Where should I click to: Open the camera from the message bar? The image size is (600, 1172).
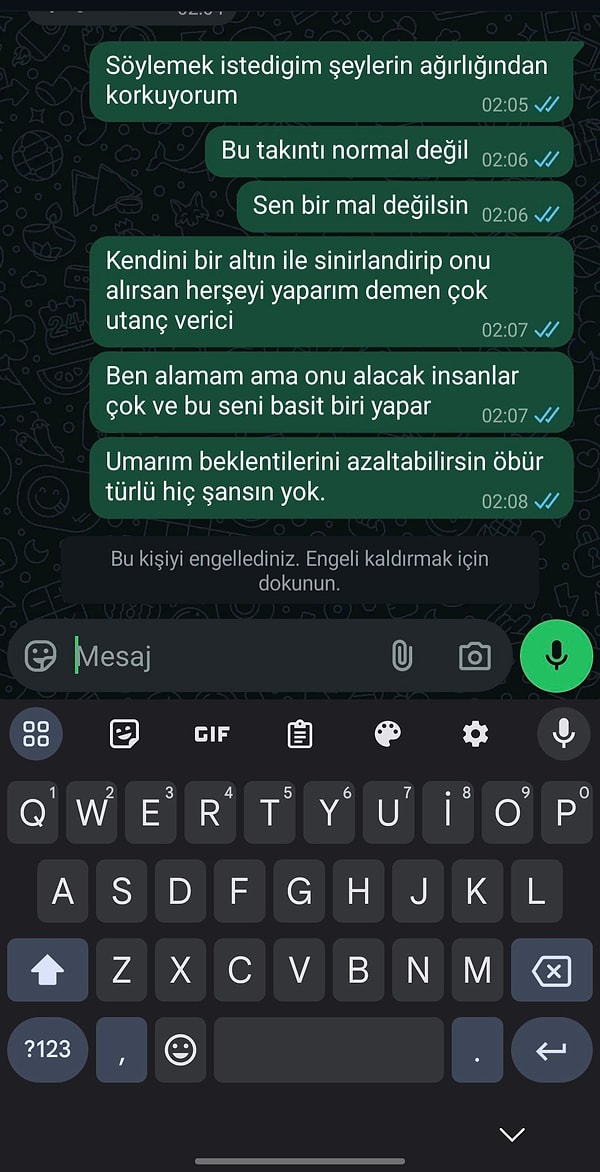click(475, 656)
